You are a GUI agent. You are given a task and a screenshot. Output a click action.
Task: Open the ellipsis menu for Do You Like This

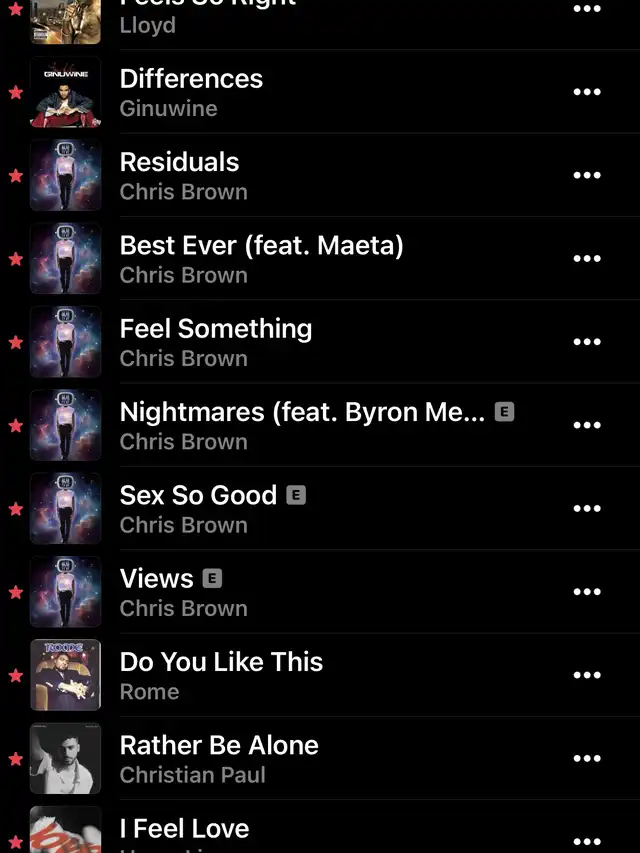(x=586, y=675)
